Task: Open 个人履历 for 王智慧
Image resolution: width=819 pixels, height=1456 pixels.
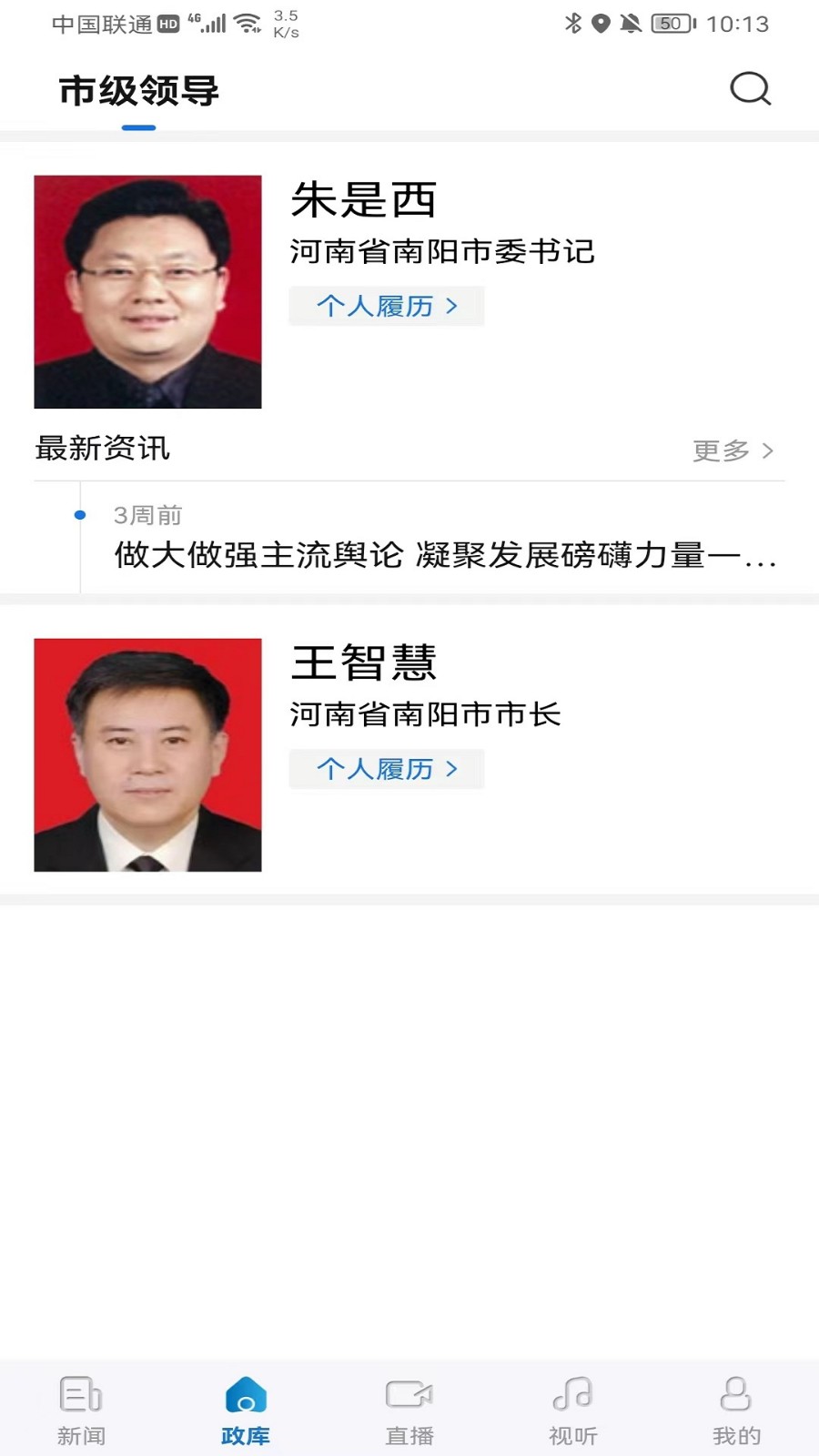Action: tap(387, 770)
